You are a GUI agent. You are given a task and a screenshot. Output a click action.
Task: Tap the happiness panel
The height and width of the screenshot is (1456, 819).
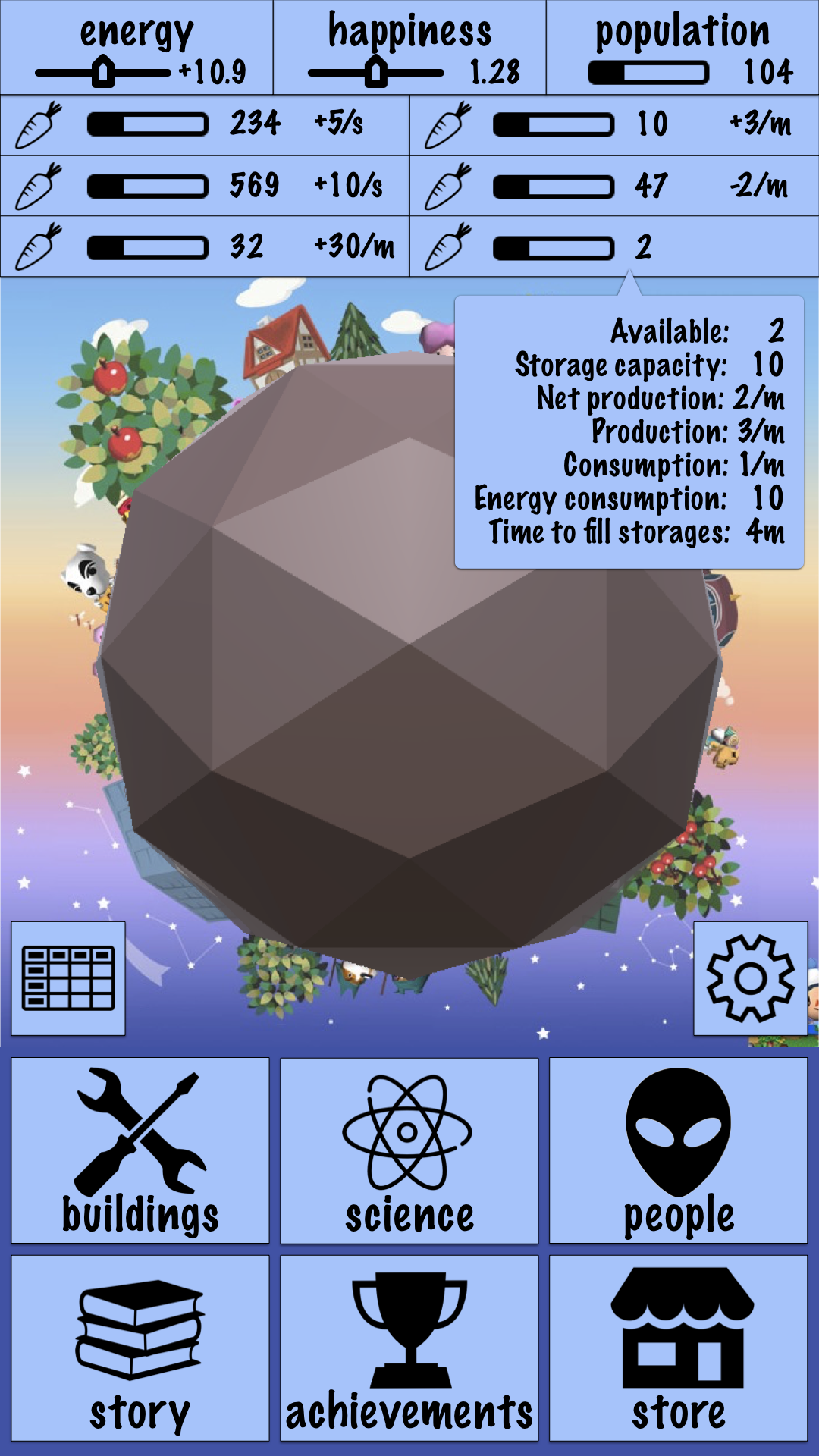click(409, 48)
